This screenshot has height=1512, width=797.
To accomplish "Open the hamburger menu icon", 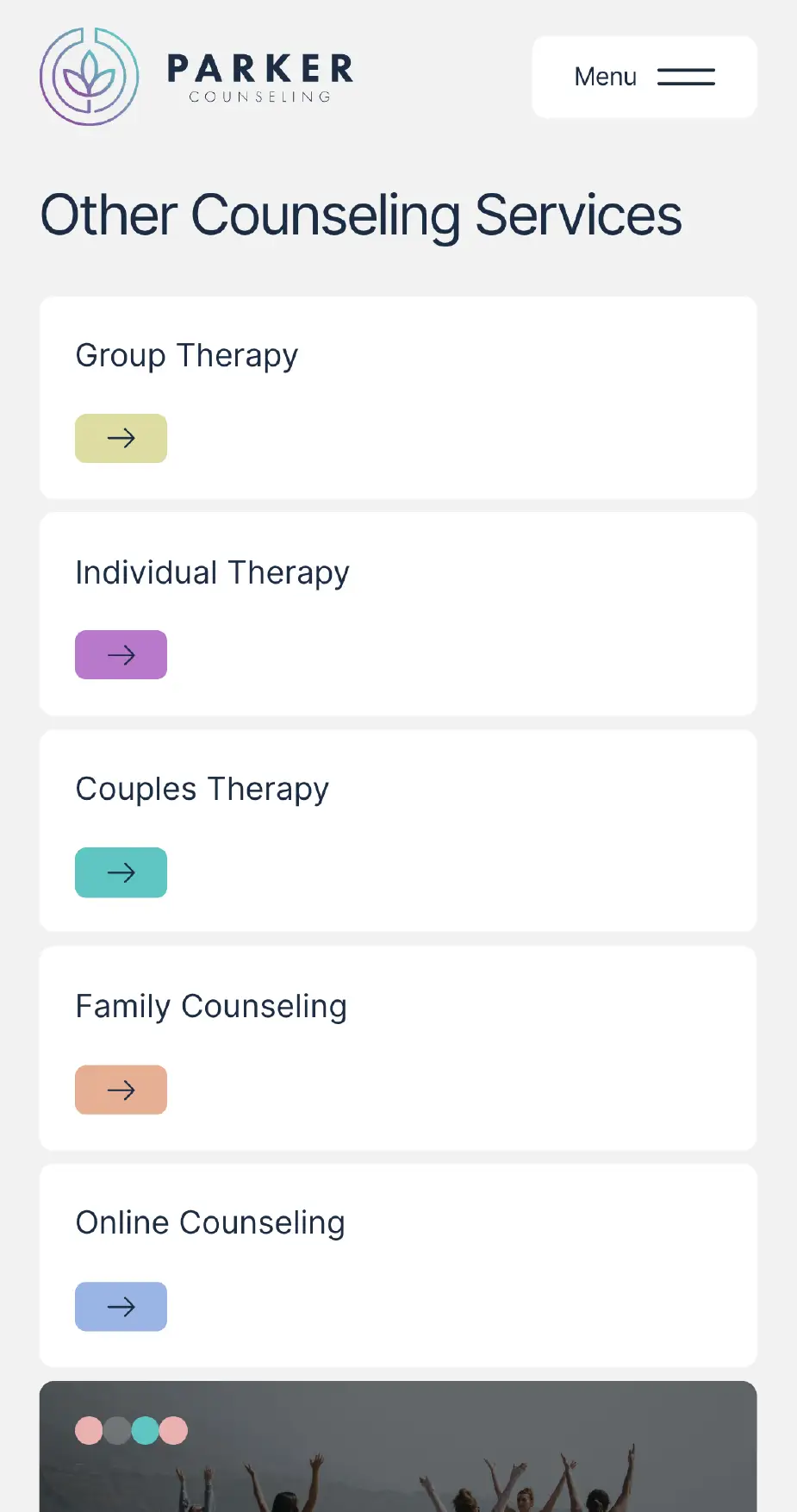I will 685,77.
